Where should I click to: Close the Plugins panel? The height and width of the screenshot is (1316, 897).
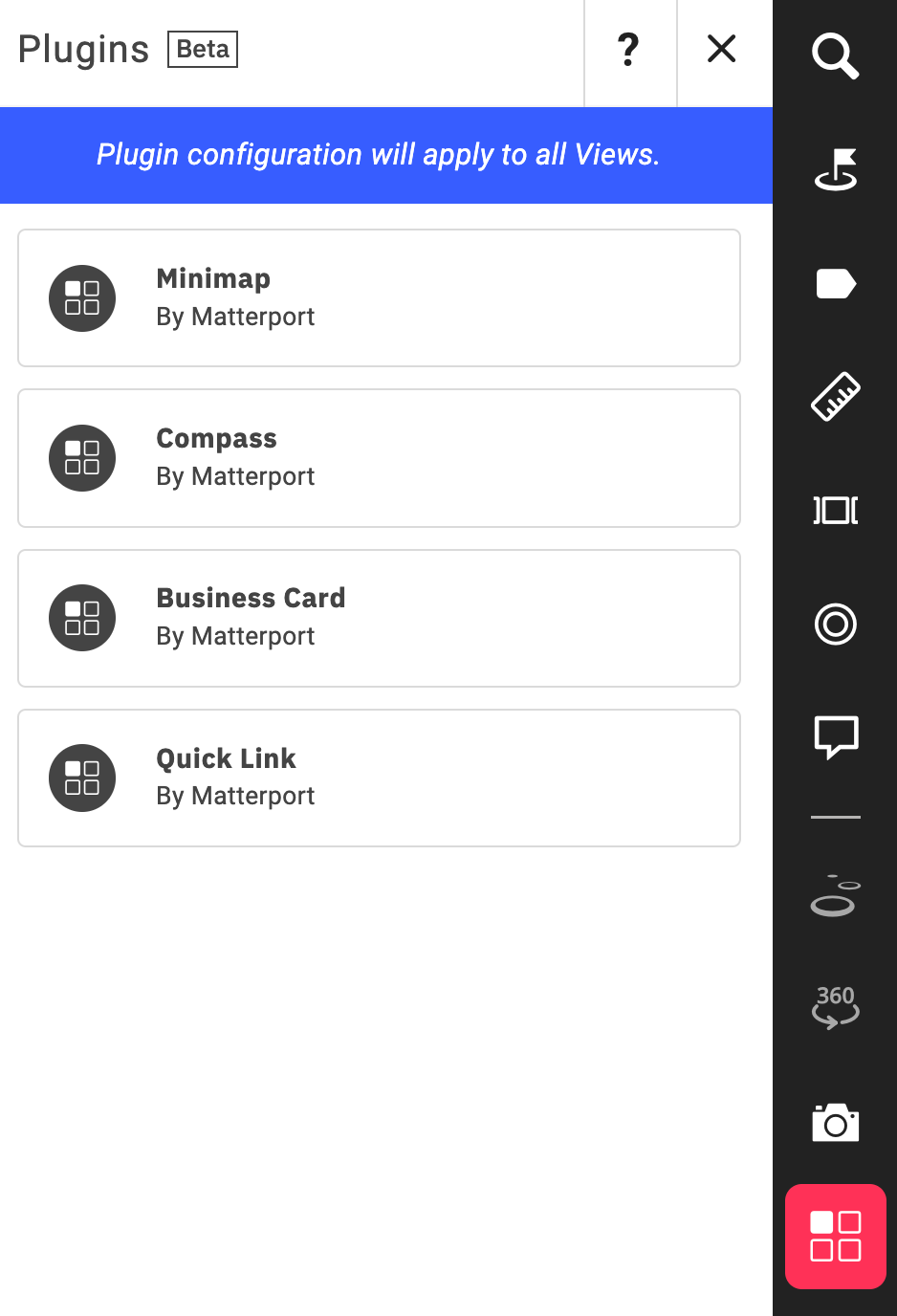point(721,51)
